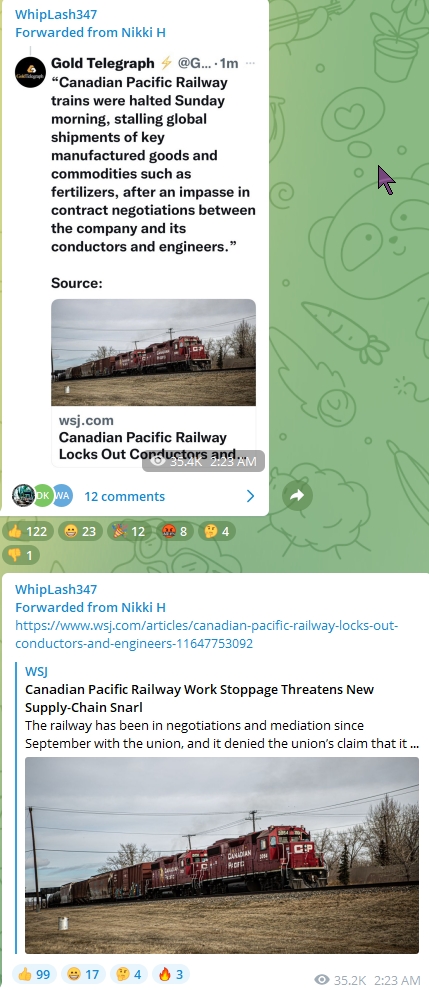429x990 pixels.
Task: Open Forwarded from Nikki H on first post
Action: point(90,32)
